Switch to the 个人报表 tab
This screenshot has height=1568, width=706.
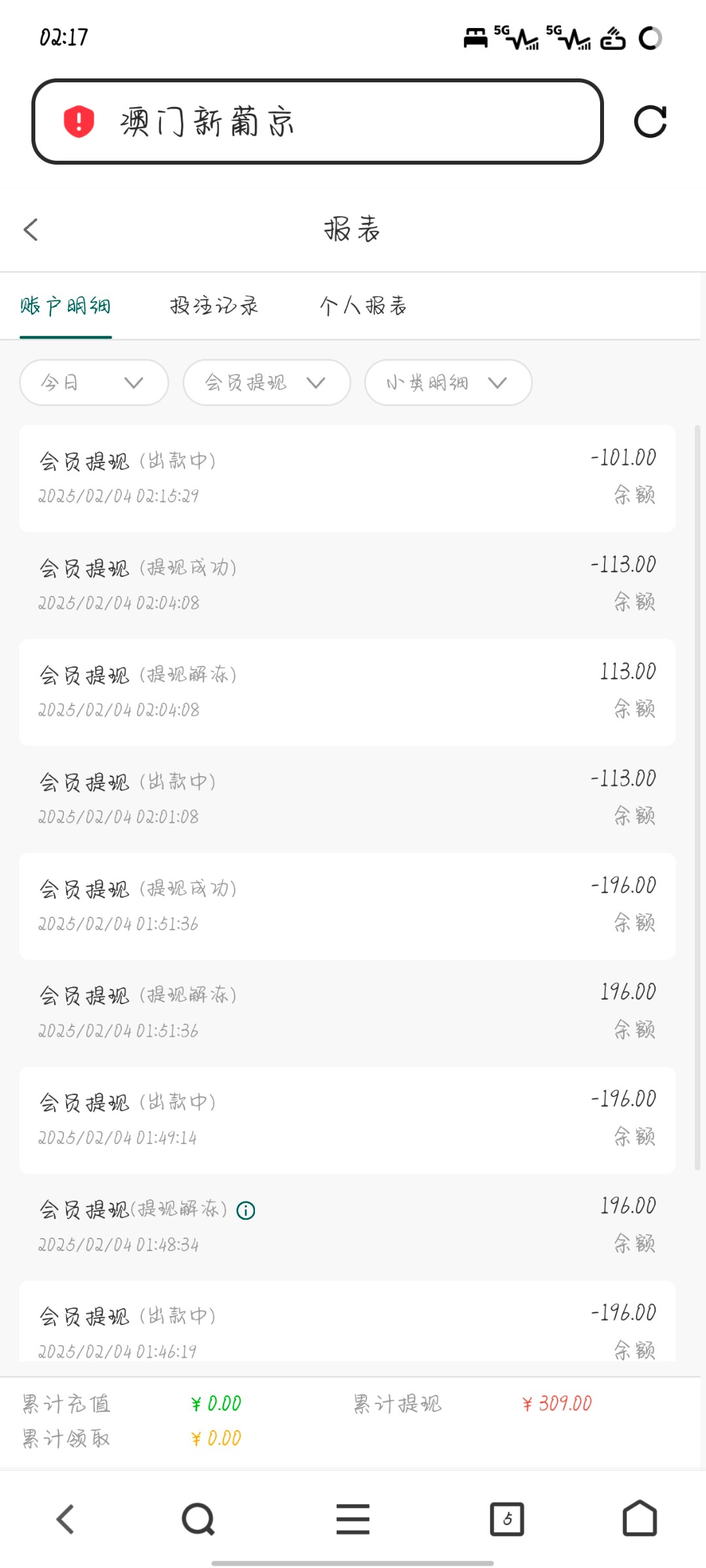tap(363, 305)
